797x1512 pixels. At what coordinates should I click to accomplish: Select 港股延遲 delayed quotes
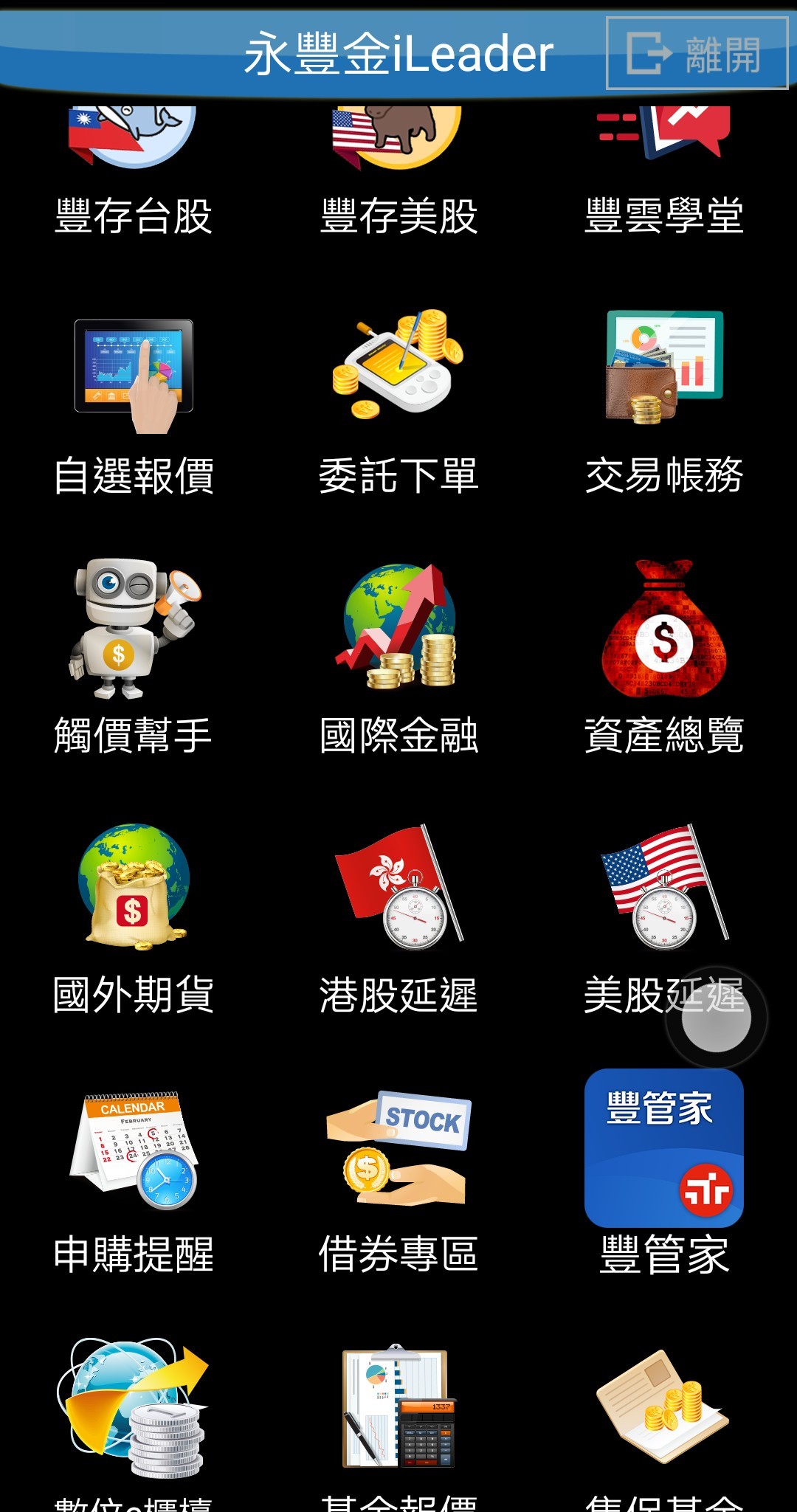pos(398,919)
